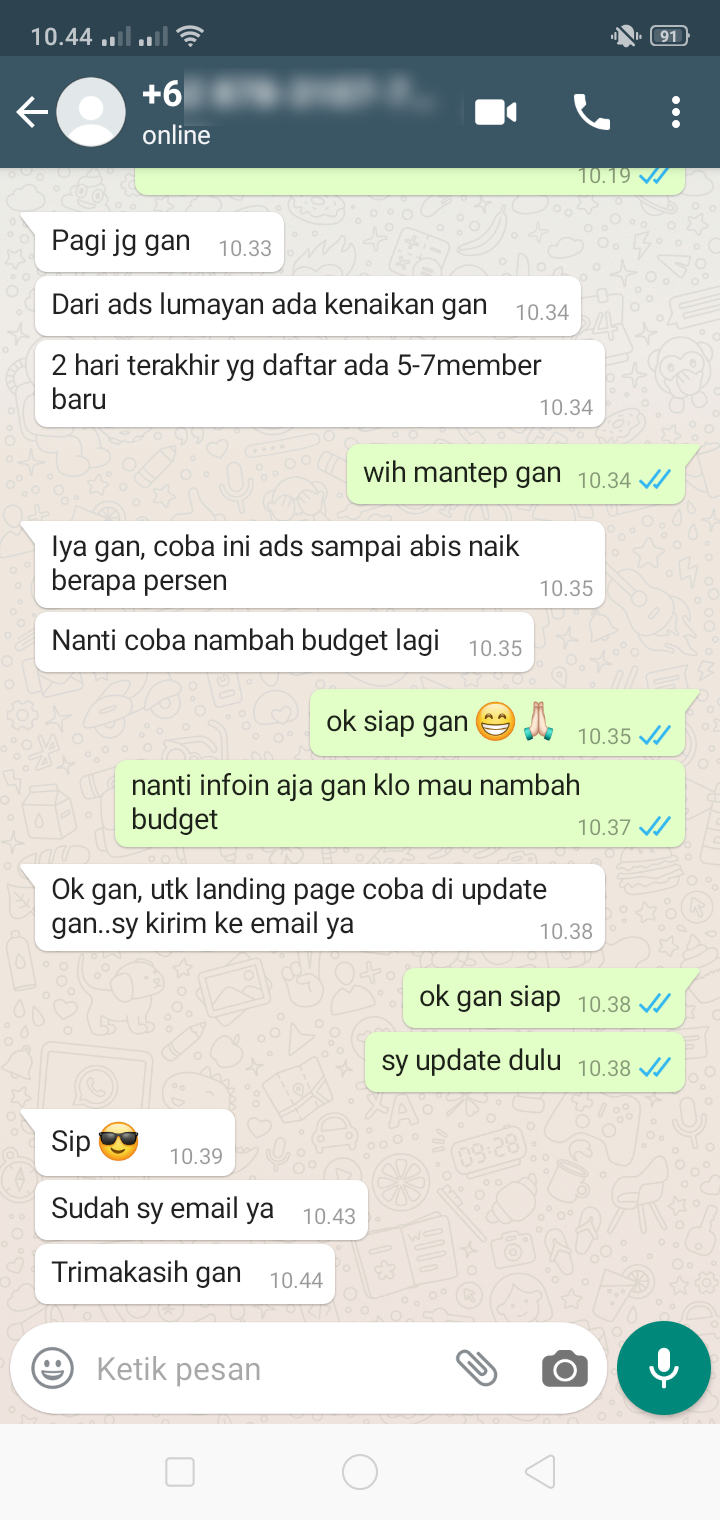Viewport: 720px width, 1520px height.
Task: Open the contact's profile photo
Action: coord(91,112)
